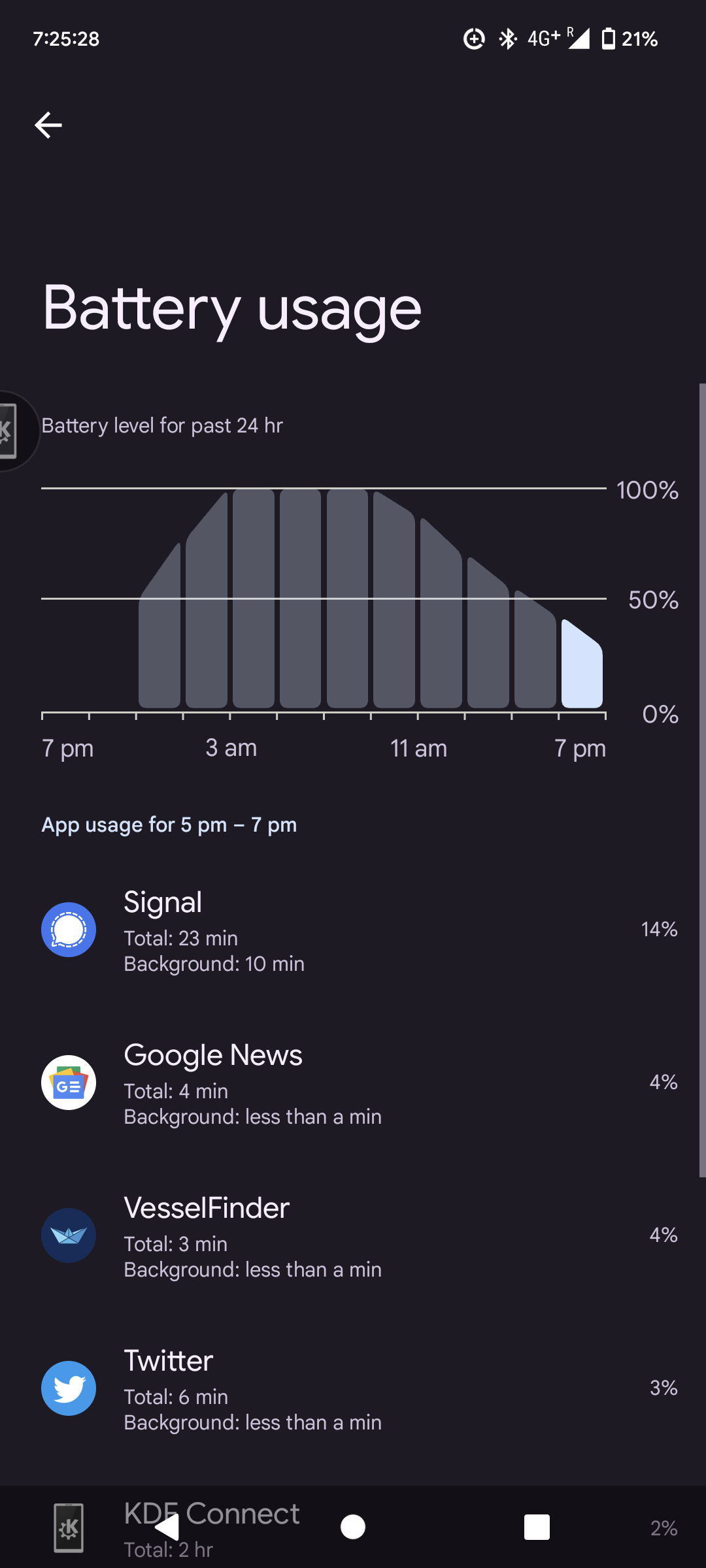Select the VesselFinder app icon
This screenshot has width=706, height=1568.
click(x=69, y=1235)
